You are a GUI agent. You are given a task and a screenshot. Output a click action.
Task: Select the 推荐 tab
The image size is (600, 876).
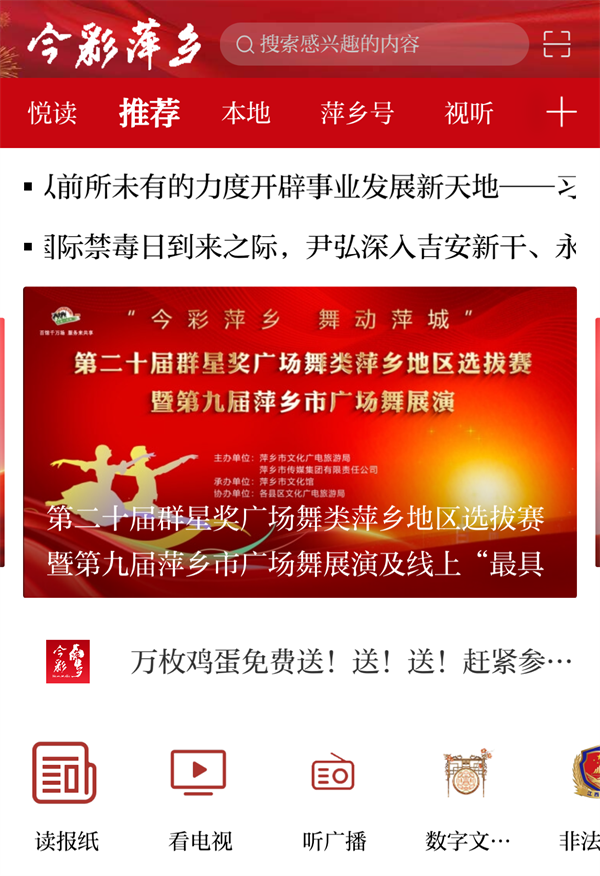click(149, 113)
